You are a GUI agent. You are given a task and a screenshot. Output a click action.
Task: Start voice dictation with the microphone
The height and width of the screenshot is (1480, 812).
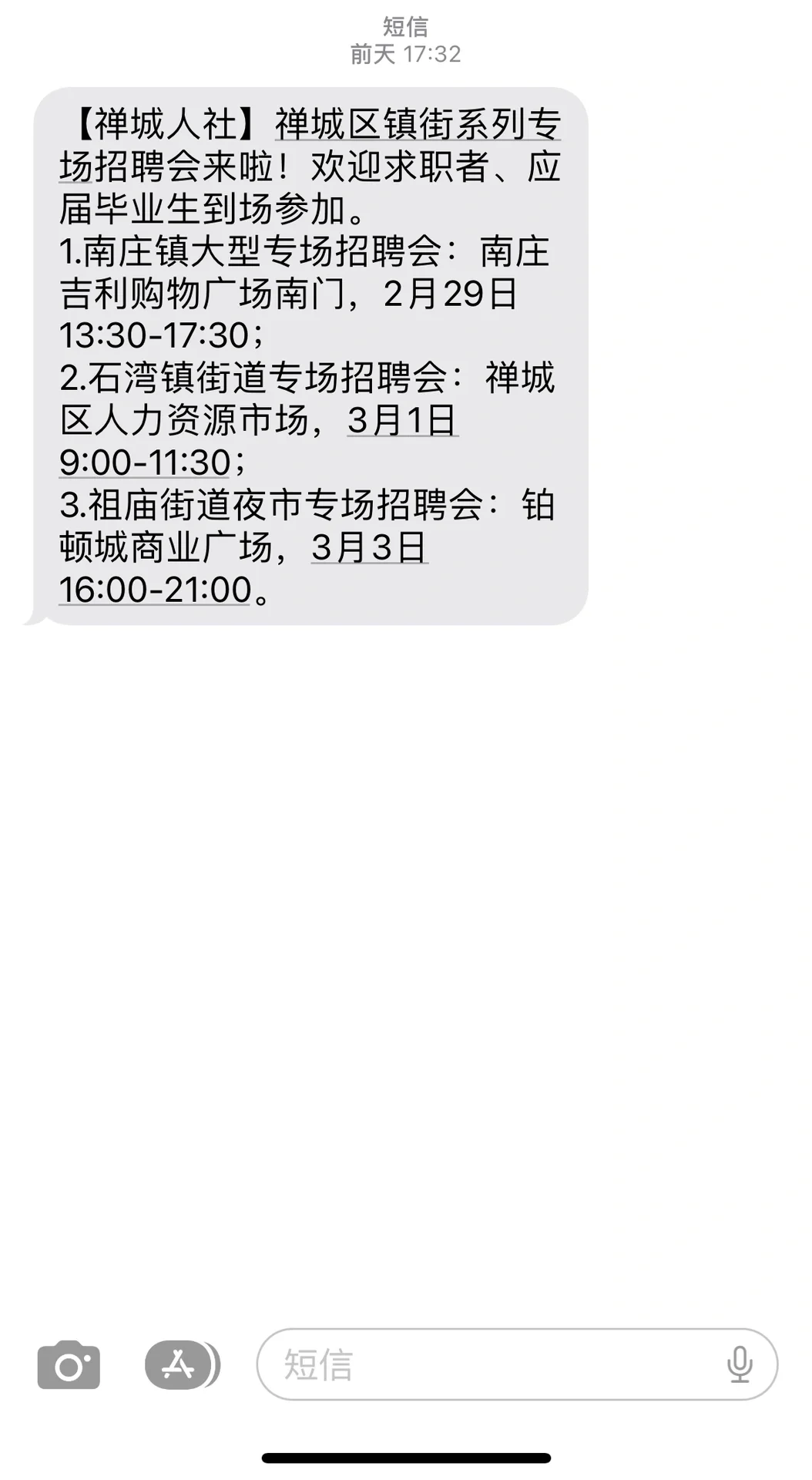tap(740, 1364)
